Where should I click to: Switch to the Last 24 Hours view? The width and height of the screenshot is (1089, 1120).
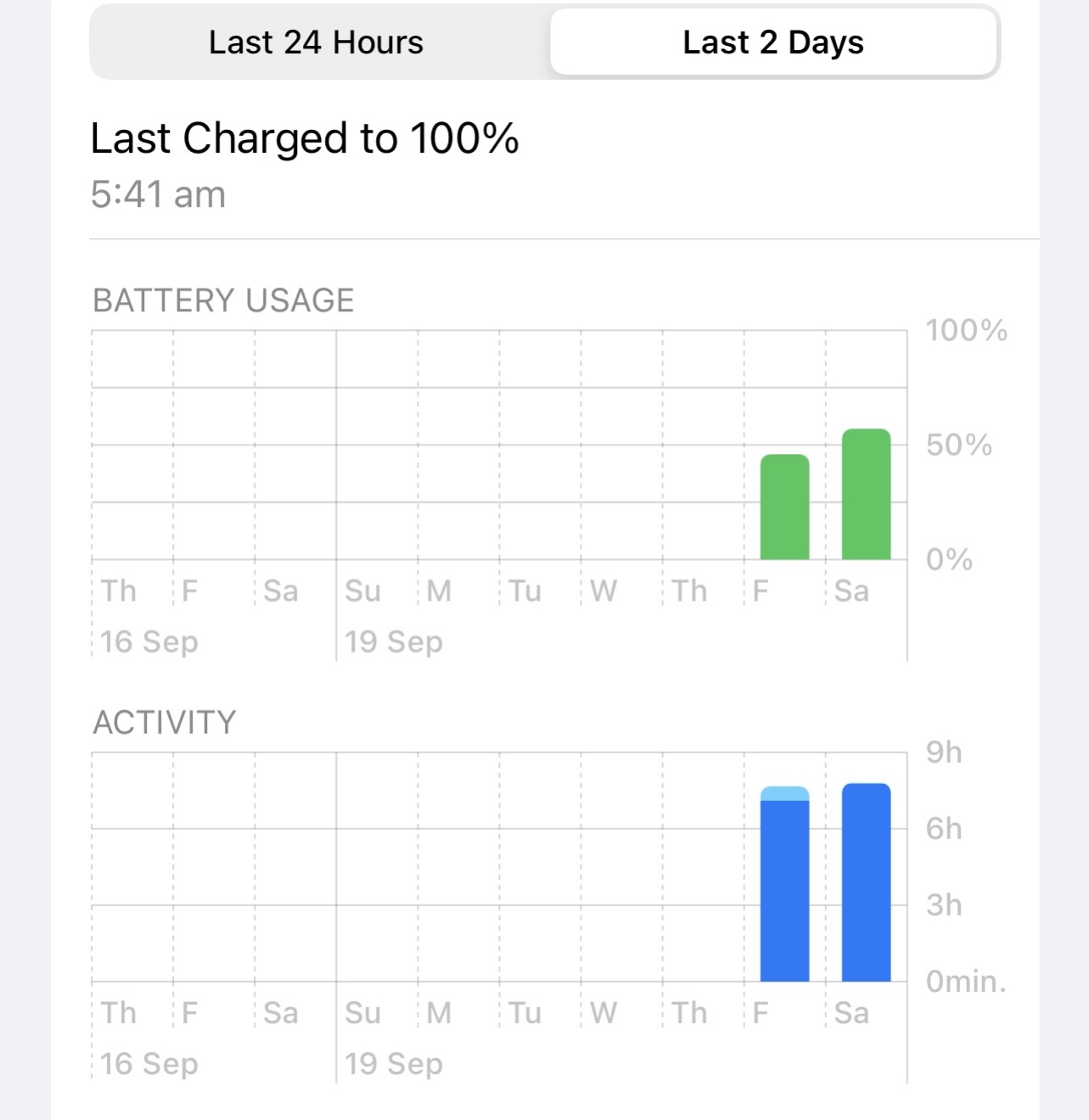(x=316, y=42)
